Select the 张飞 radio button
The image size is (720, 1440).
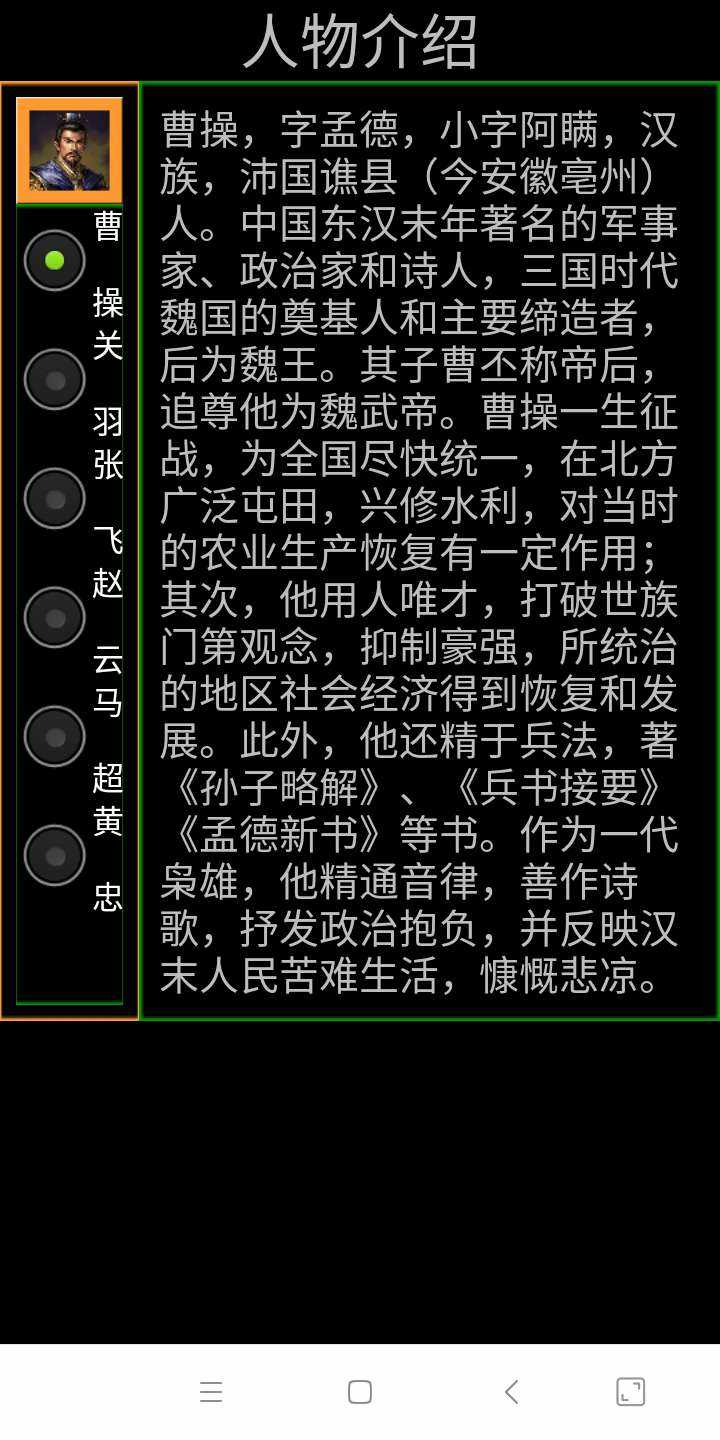point(55,499)
